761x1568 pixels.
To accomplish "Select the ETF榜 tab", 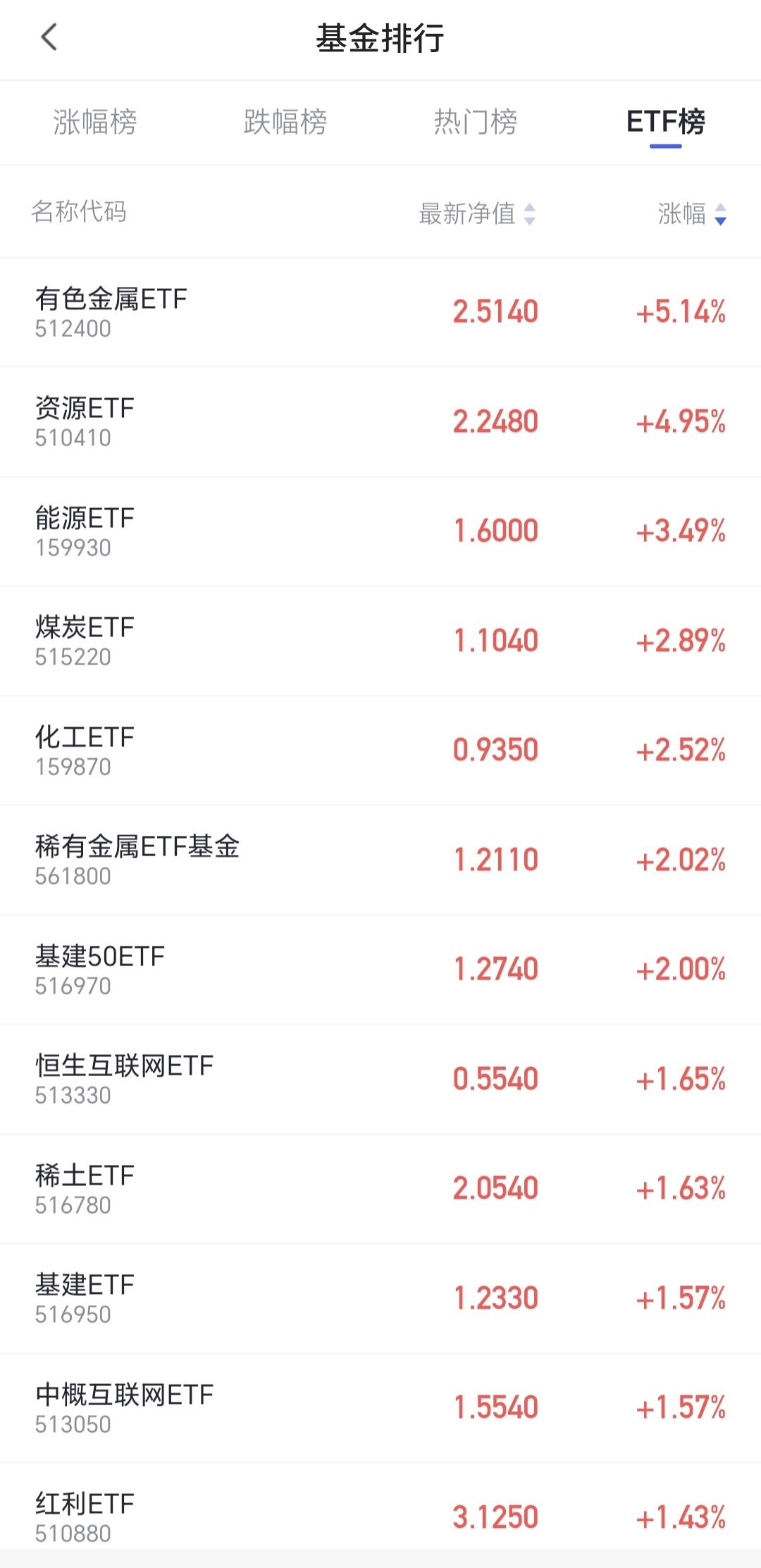I will click(665, 122).
